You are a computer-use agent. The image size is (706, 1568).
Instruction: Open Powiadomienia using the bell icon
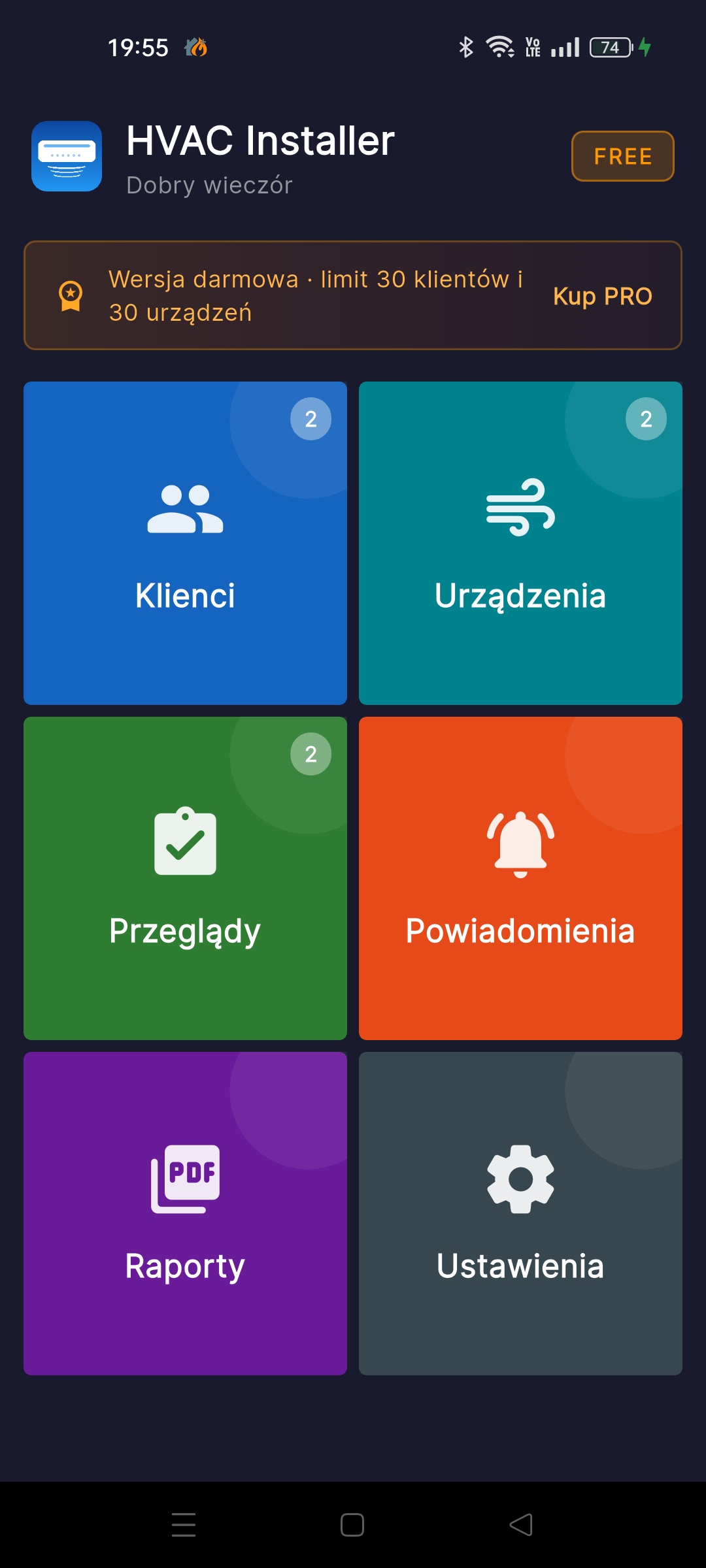pyautogui.click(x=520, y=843)
